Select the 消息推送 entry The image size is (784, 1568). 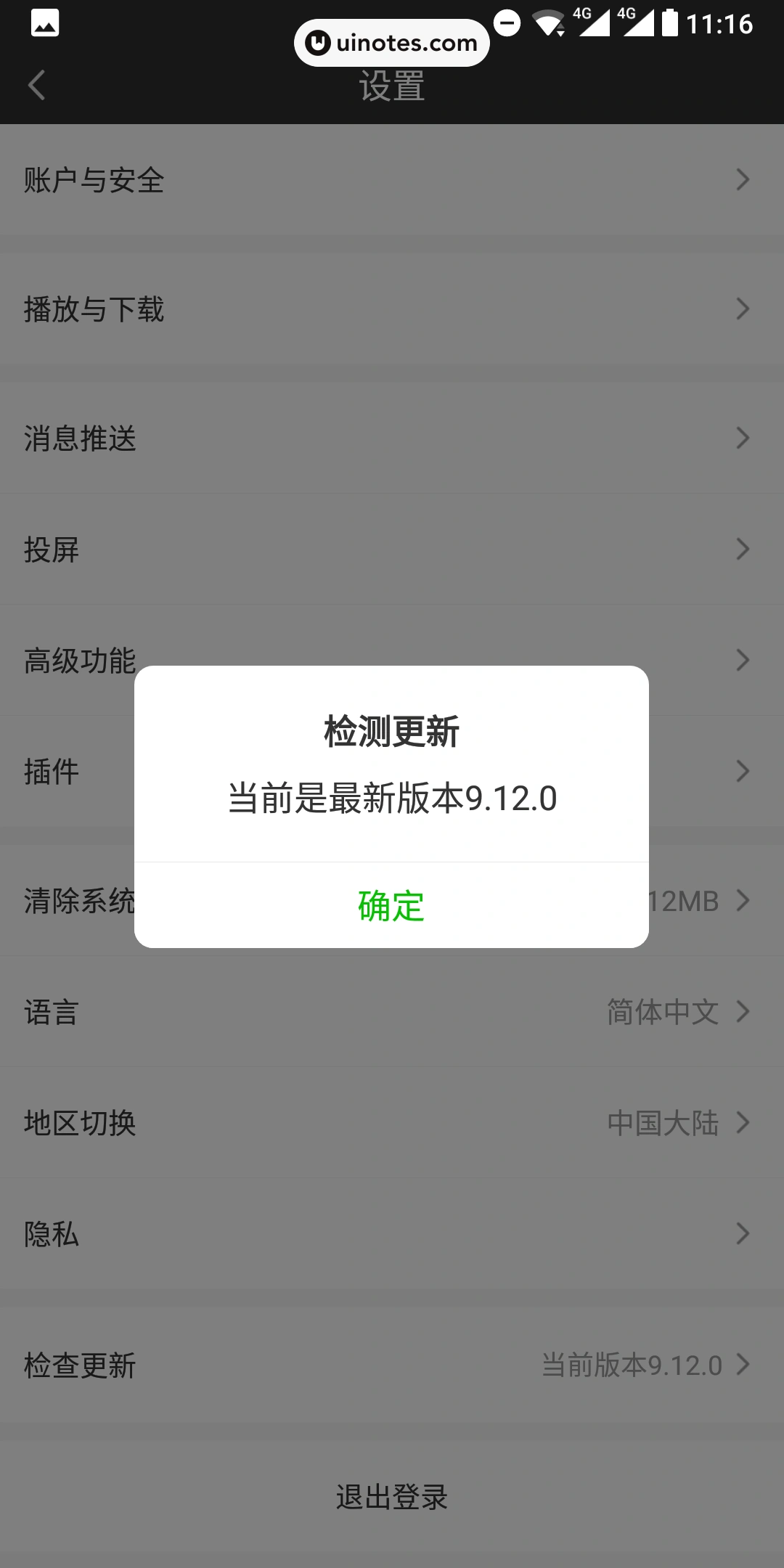click(392, 438)
